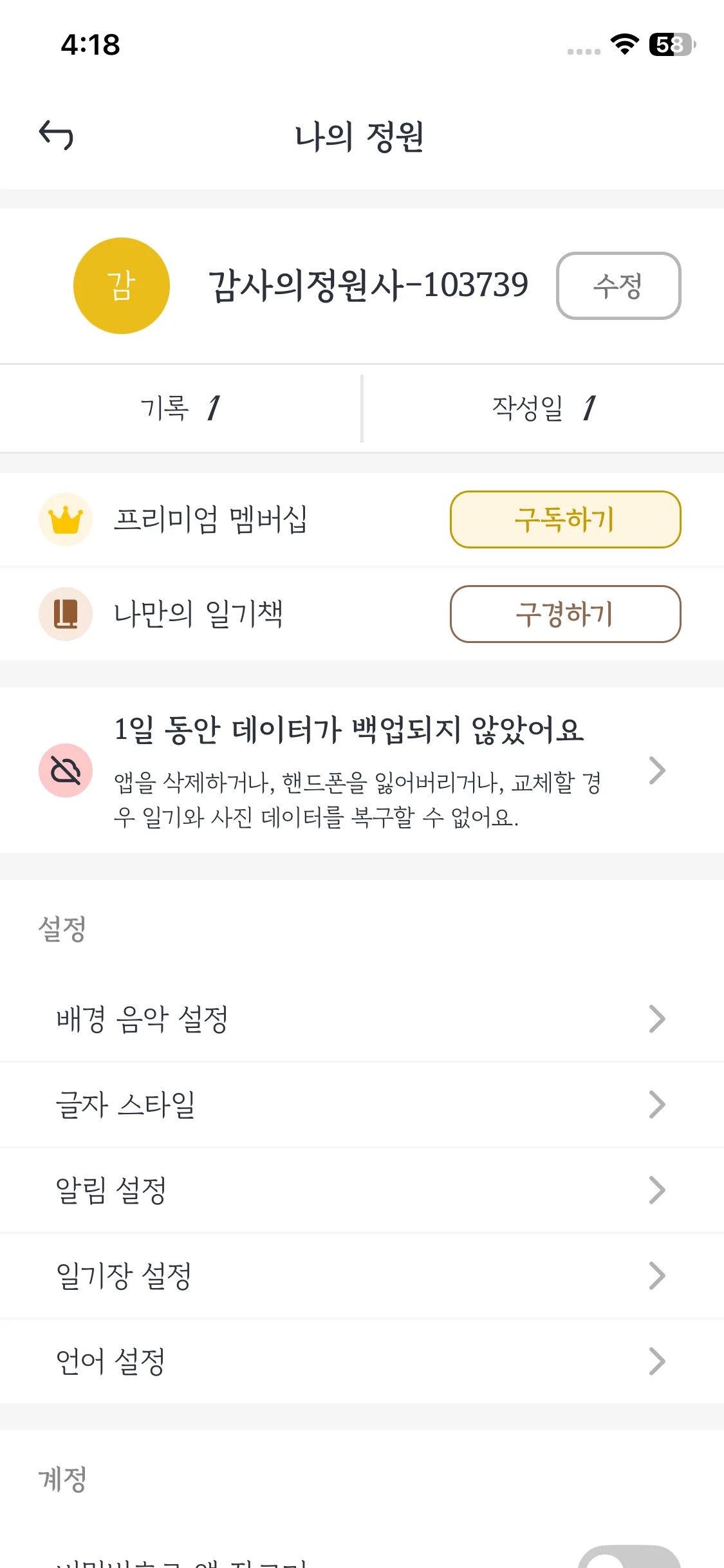Open 언어 설정
The height and width of the screenshot is (1568, 724).
click(362, 1361)
